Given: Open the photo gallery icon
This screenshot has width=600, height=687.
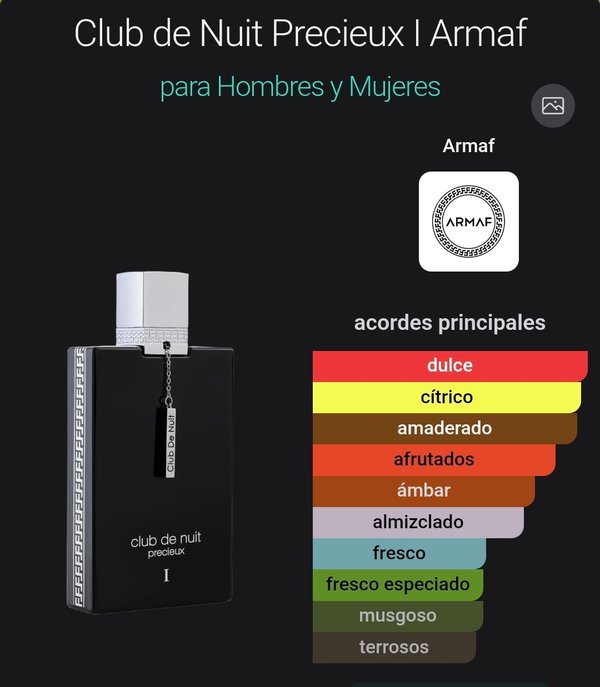Looking at the screenshot, I should 552,105.
